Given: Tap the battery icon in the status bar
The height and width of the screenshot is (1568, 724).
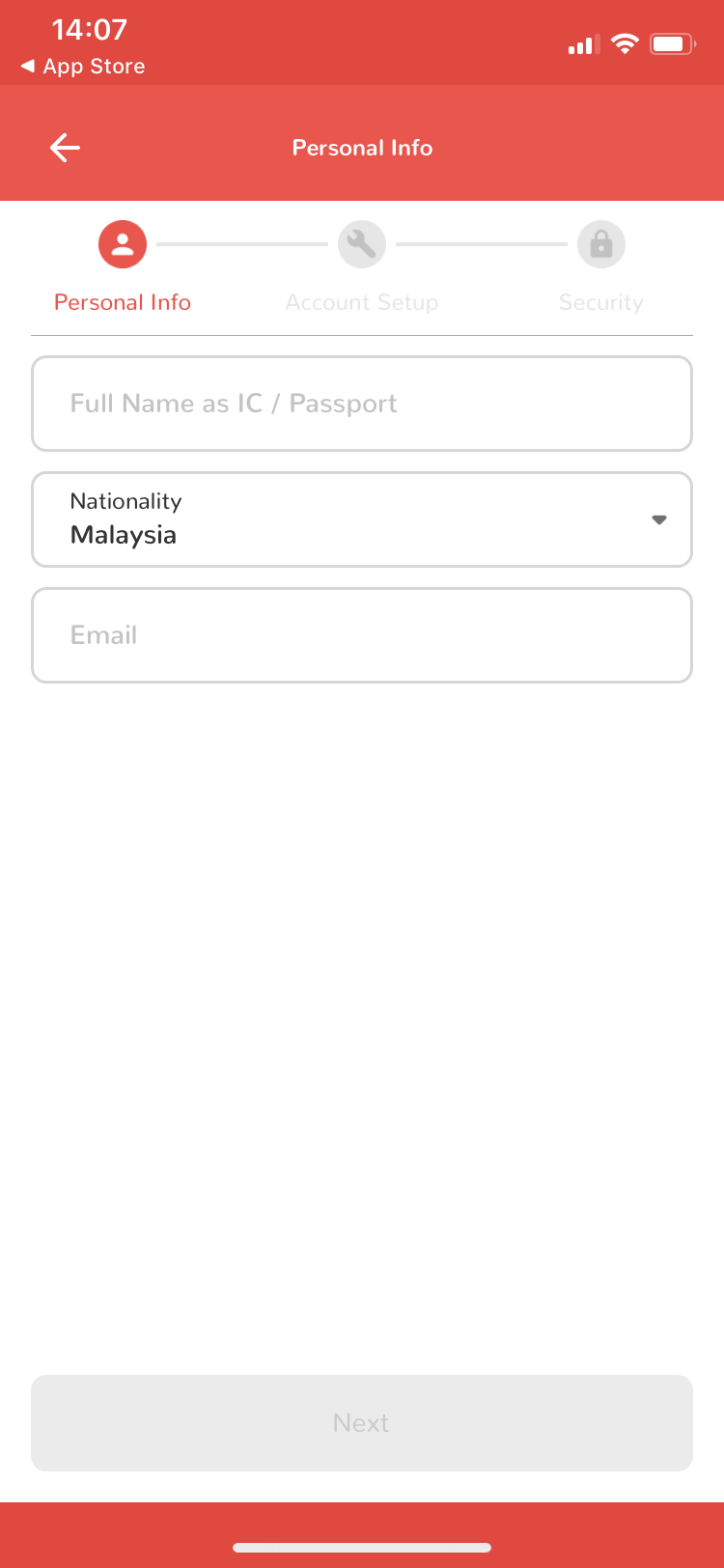Looking at the screenshot, I should 671,42.
